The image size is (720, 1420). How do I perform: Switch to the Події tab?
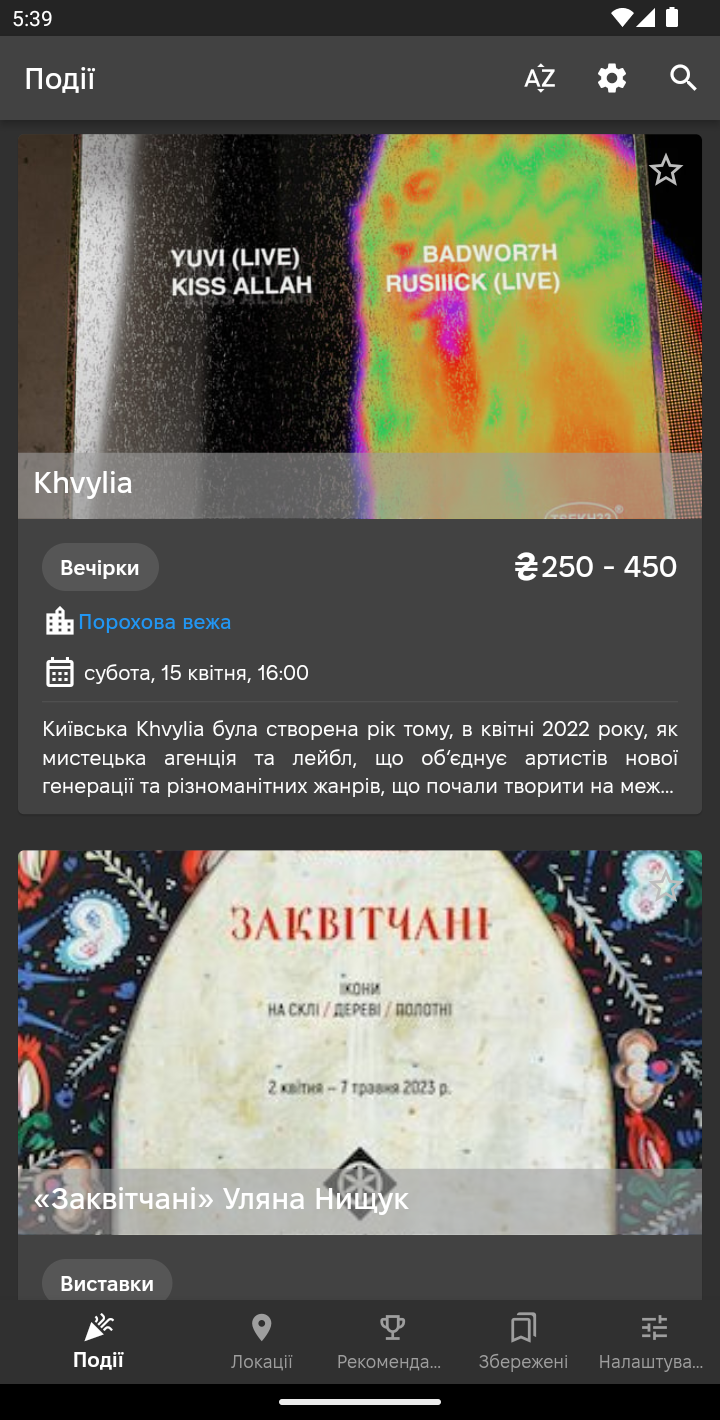(98, 1342)
